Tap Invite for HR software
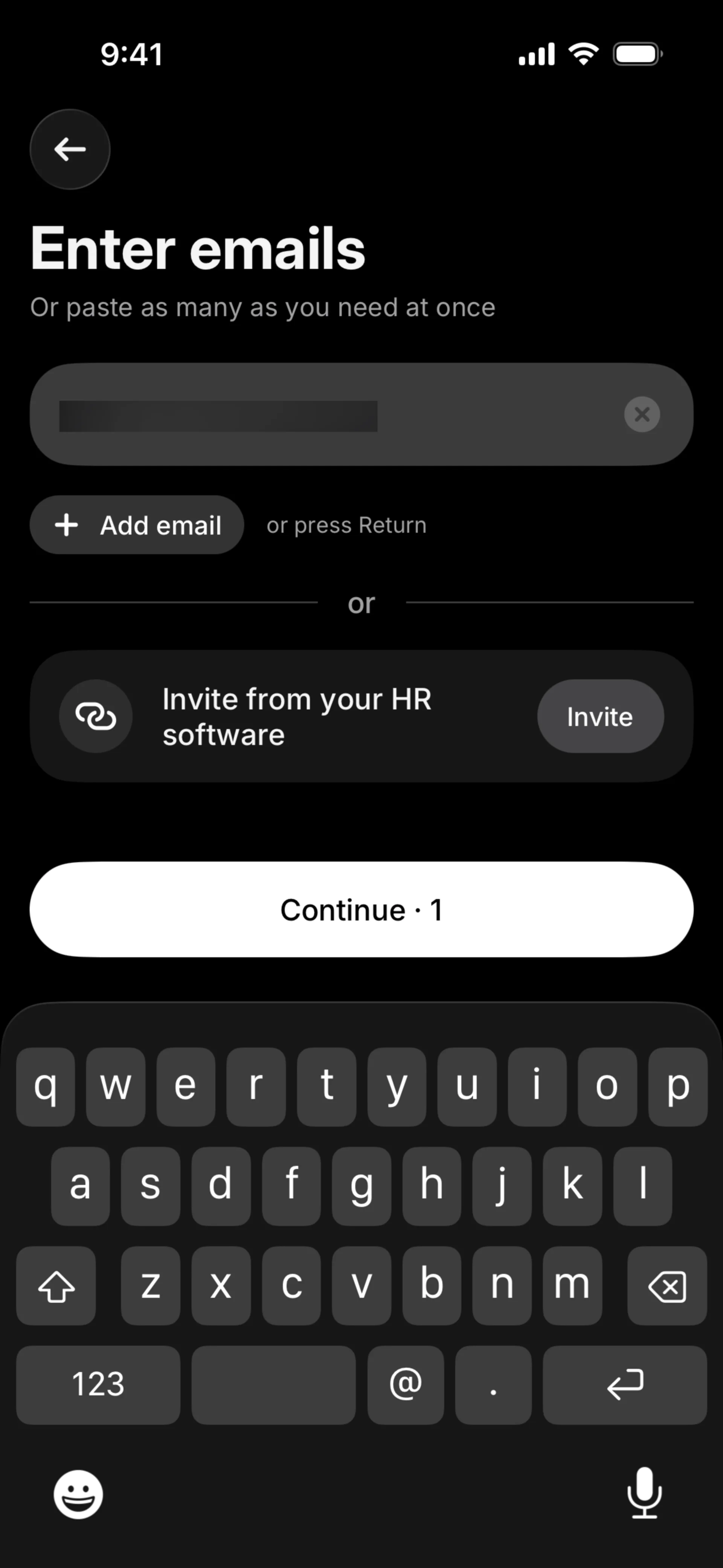 (x=599, y=717)
